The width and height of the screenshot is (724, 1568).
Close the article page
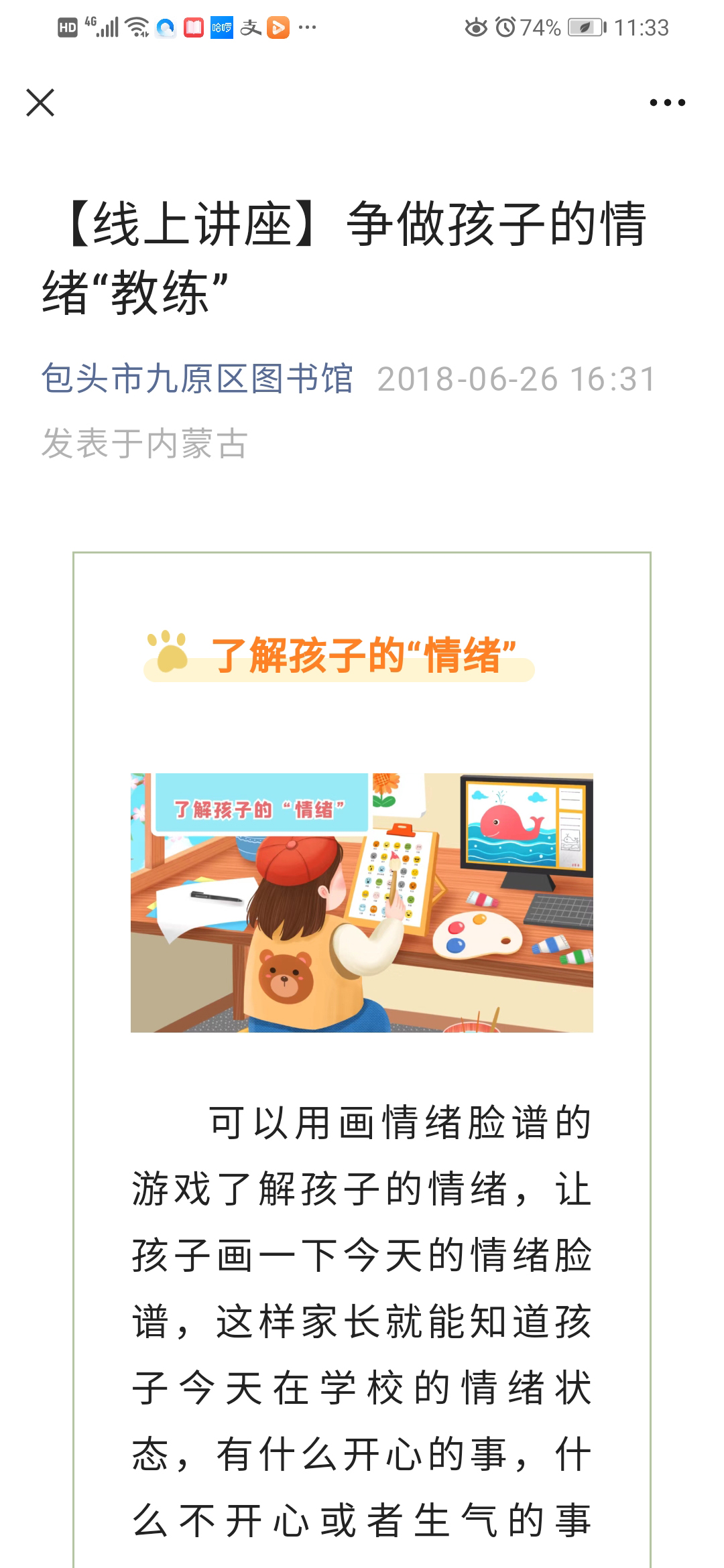40,103
